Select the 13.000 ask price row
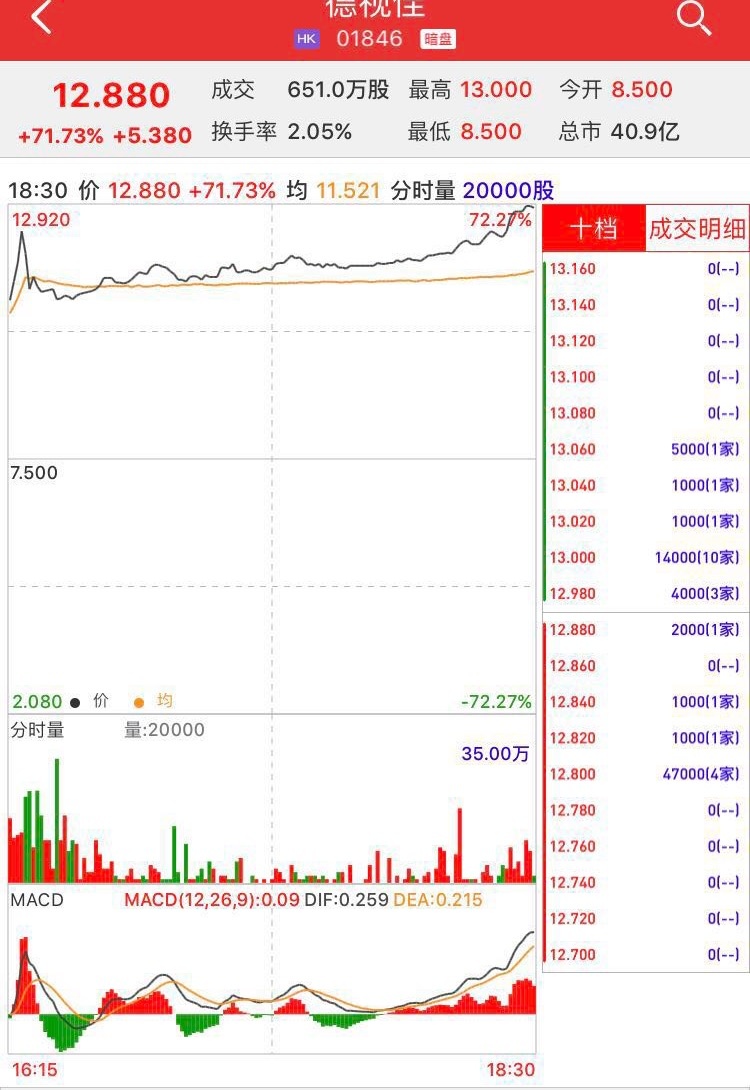 pyautogui.click(x=645, y=558)
